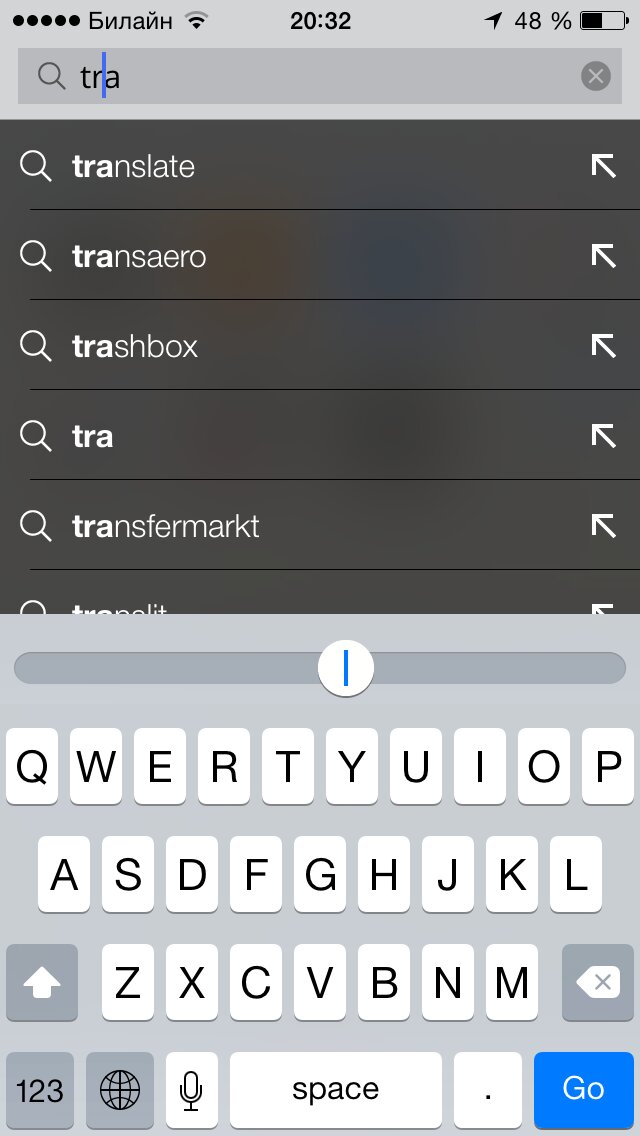Insert 'transaero' into search via its arrow
The height and width of the screenshot is (1136, 640).
pos(603,256)
